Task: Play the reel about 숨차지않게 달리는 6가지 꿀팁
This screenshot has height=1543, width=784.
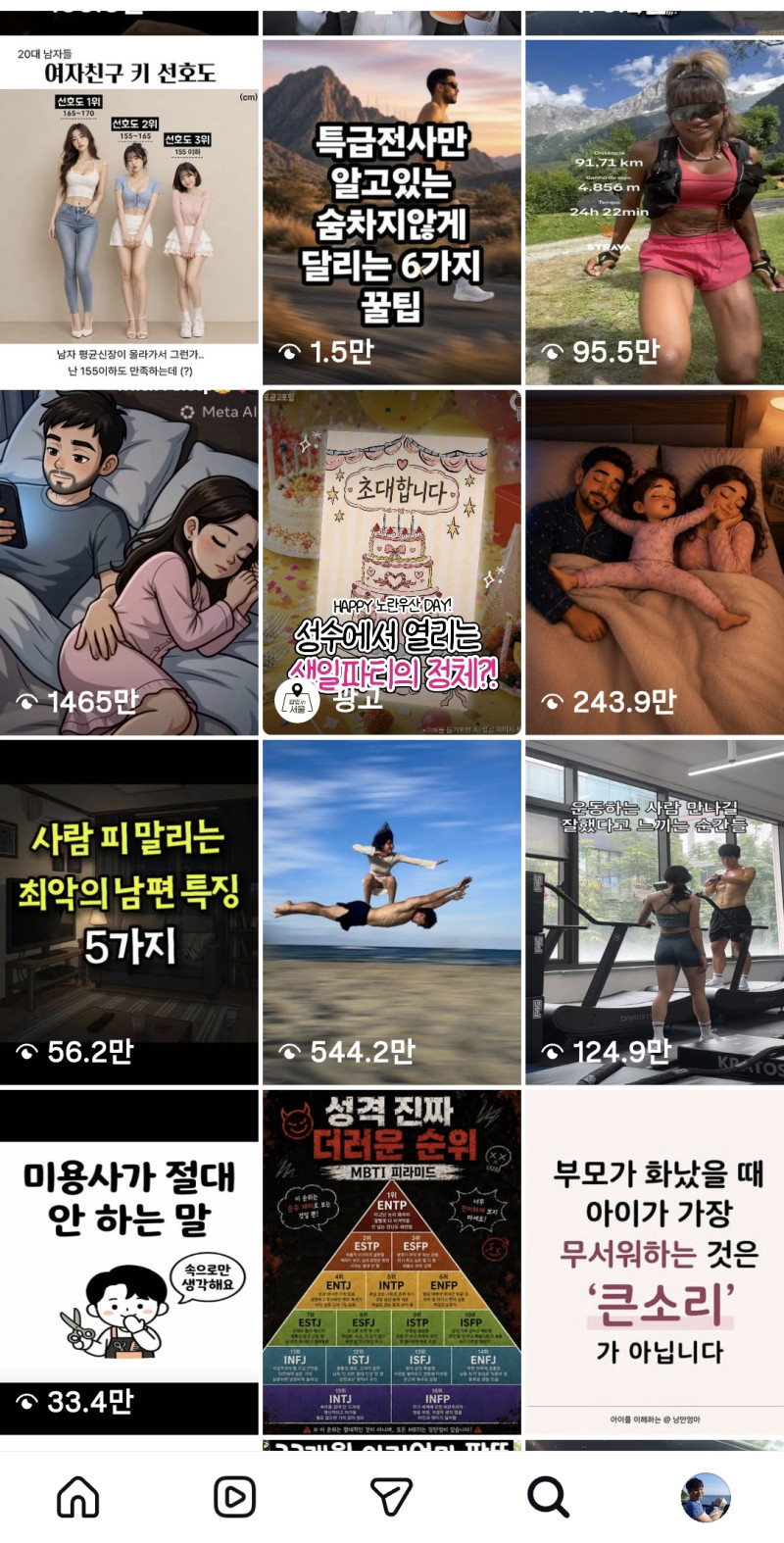Action: click(392, 211)
